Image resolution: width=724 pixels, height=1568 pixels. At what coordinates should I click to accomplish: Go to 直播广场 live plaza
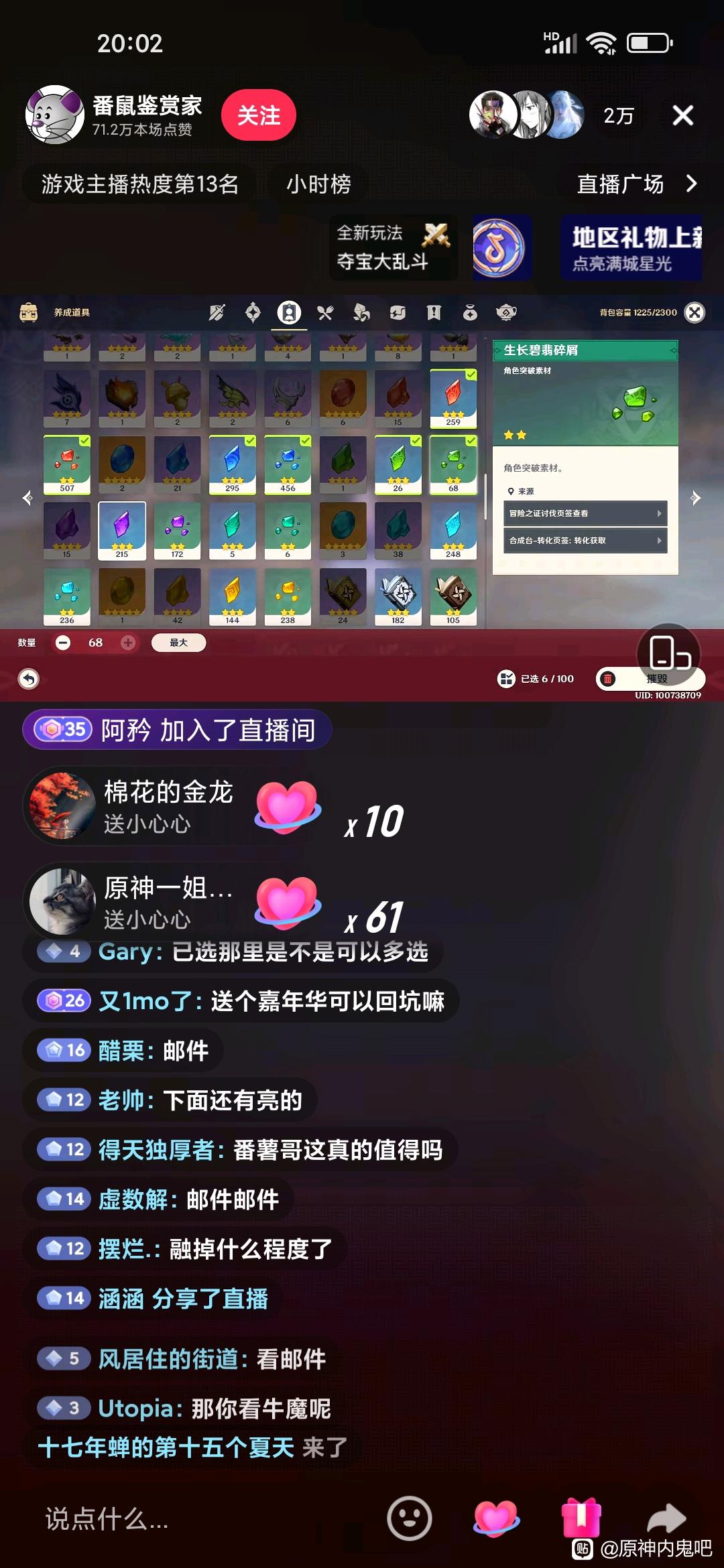[636, 184]
